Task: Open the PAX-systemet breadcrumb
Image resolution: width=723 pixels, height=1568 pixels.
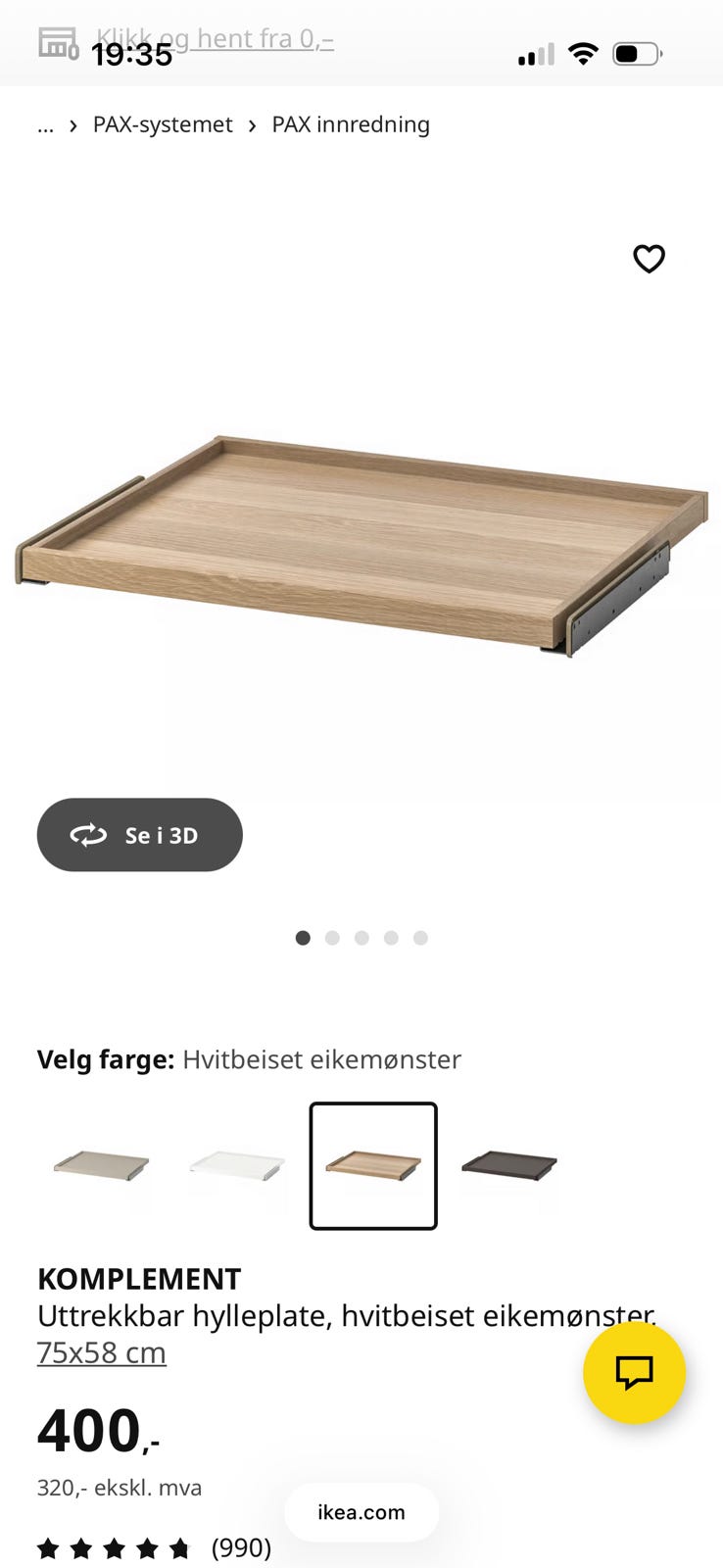Action: pyautogui.click(x=163, y=124)
